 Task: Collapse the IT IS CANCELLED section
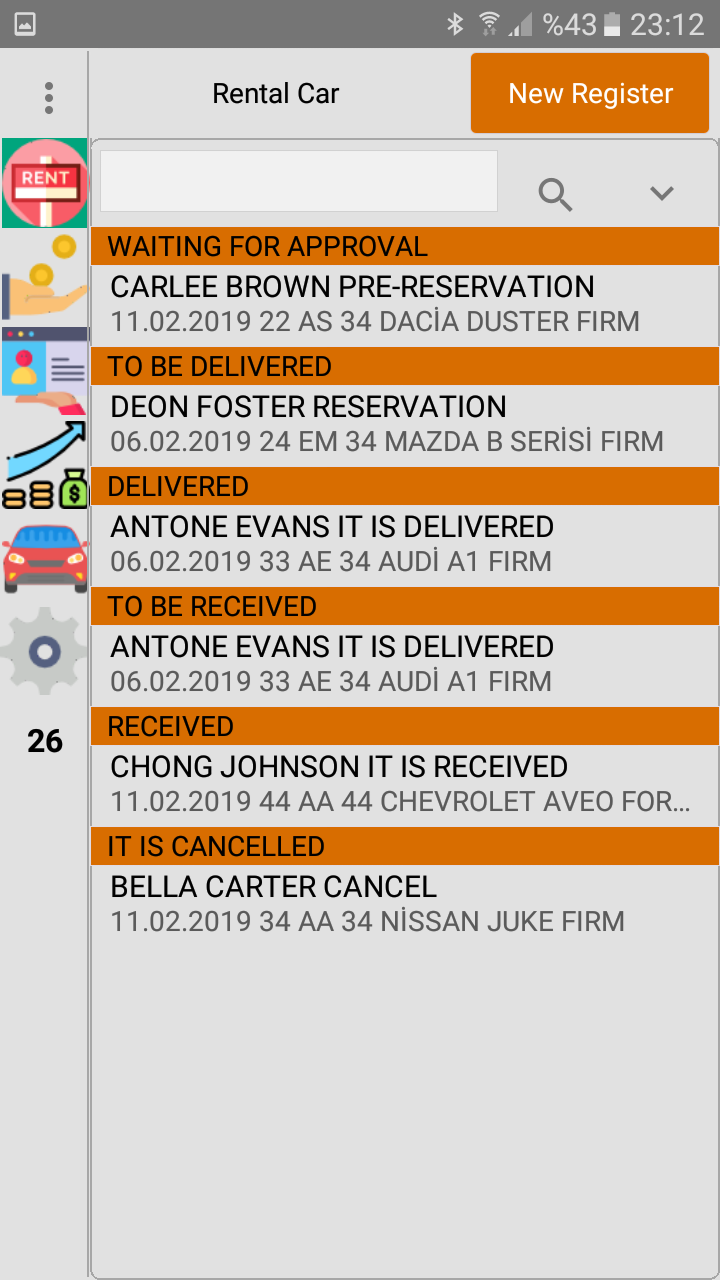(x=404, y=846)
